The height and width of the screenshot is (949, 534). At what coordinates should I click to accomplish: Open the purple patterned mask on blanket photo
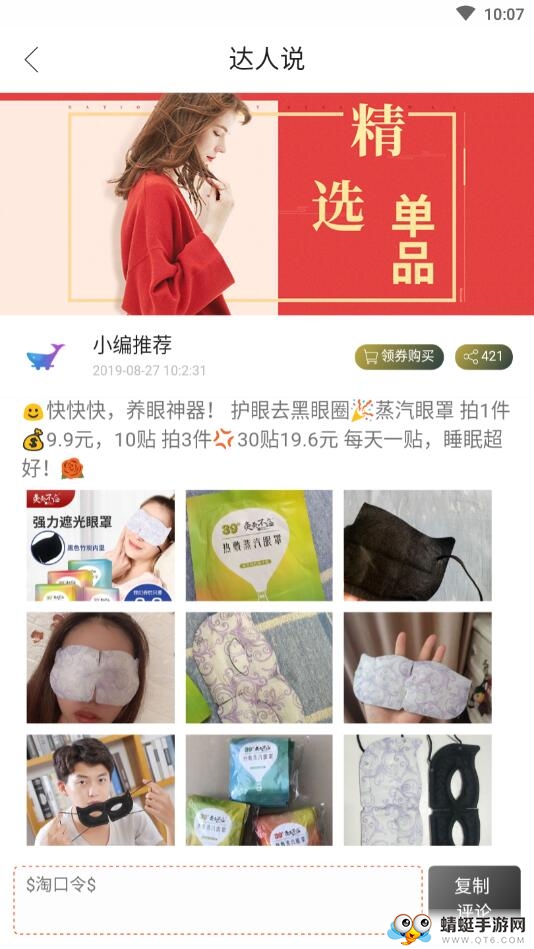259,668
